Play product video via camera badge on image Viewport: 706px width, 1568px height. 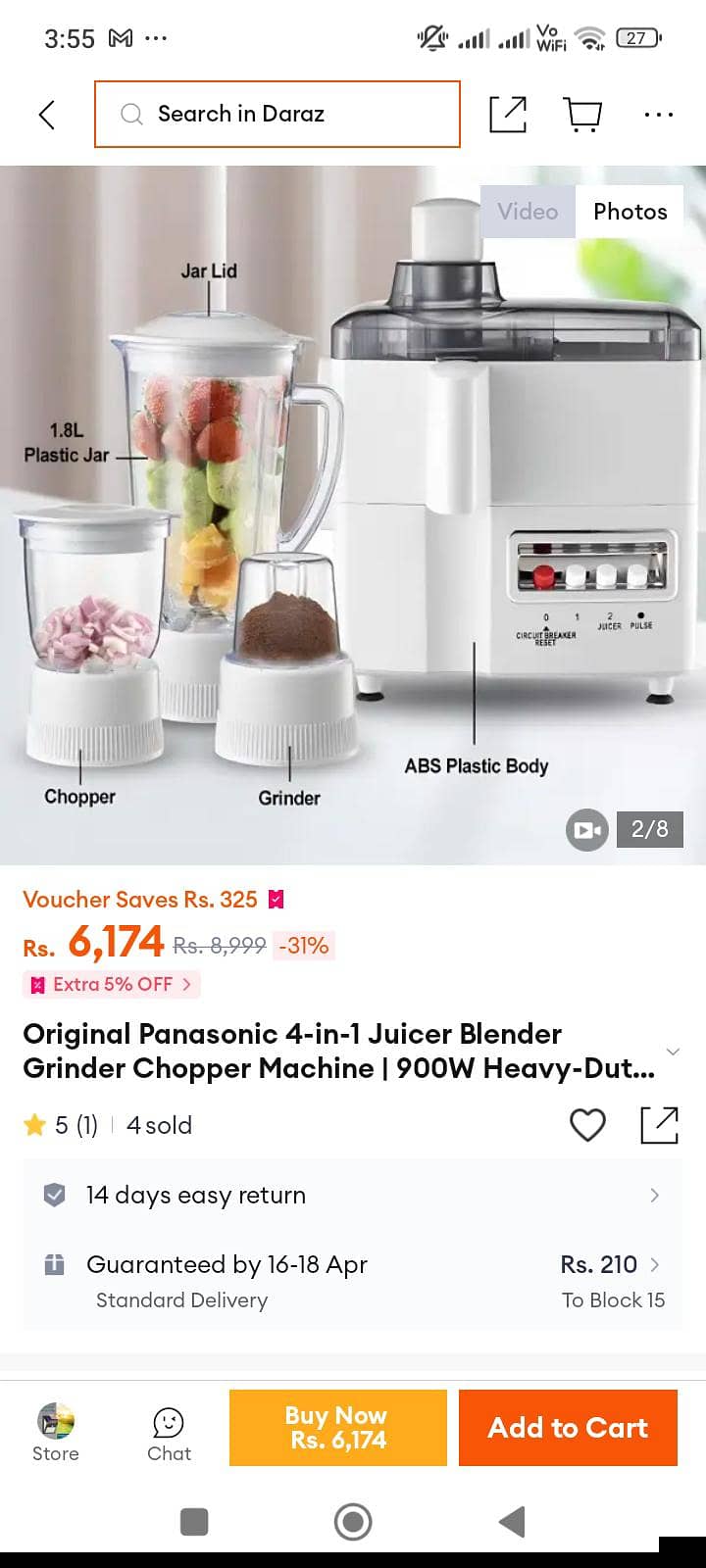coord(586,829)
